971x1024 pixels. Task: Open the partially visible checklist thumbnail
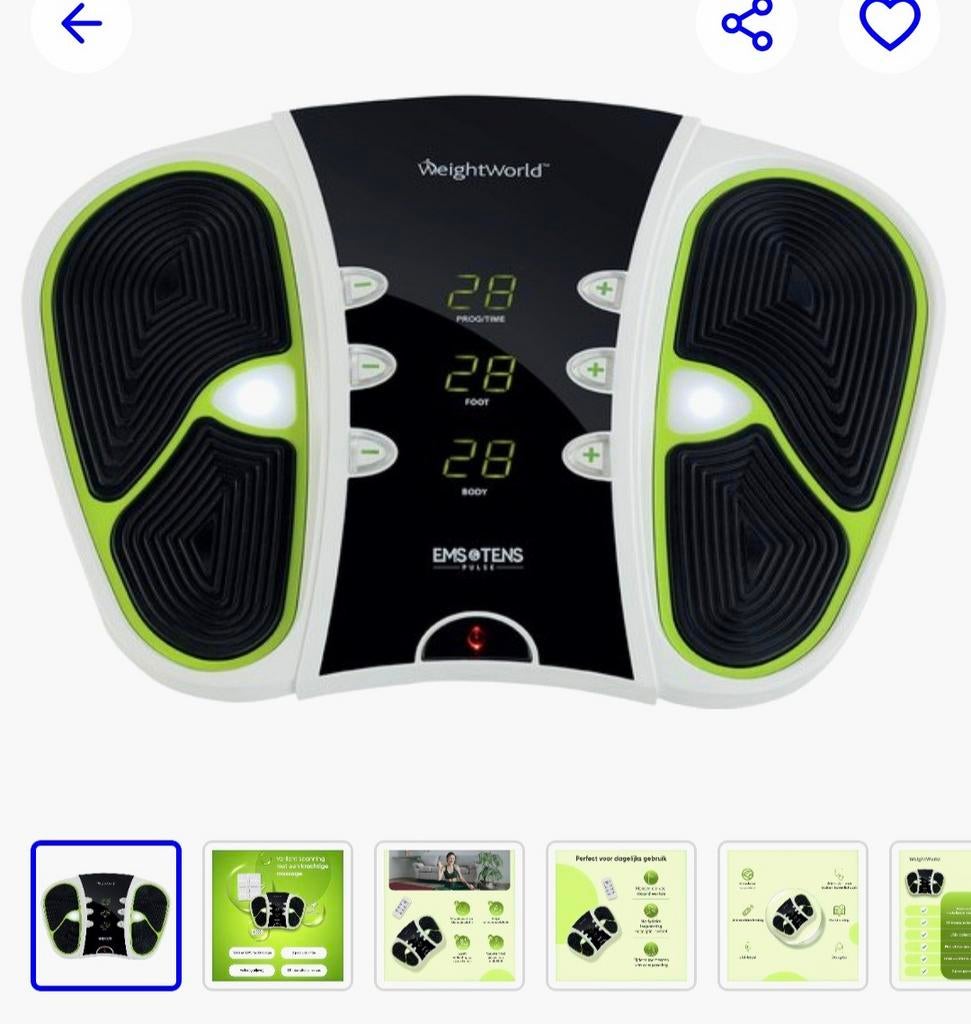tap(933, 915)
